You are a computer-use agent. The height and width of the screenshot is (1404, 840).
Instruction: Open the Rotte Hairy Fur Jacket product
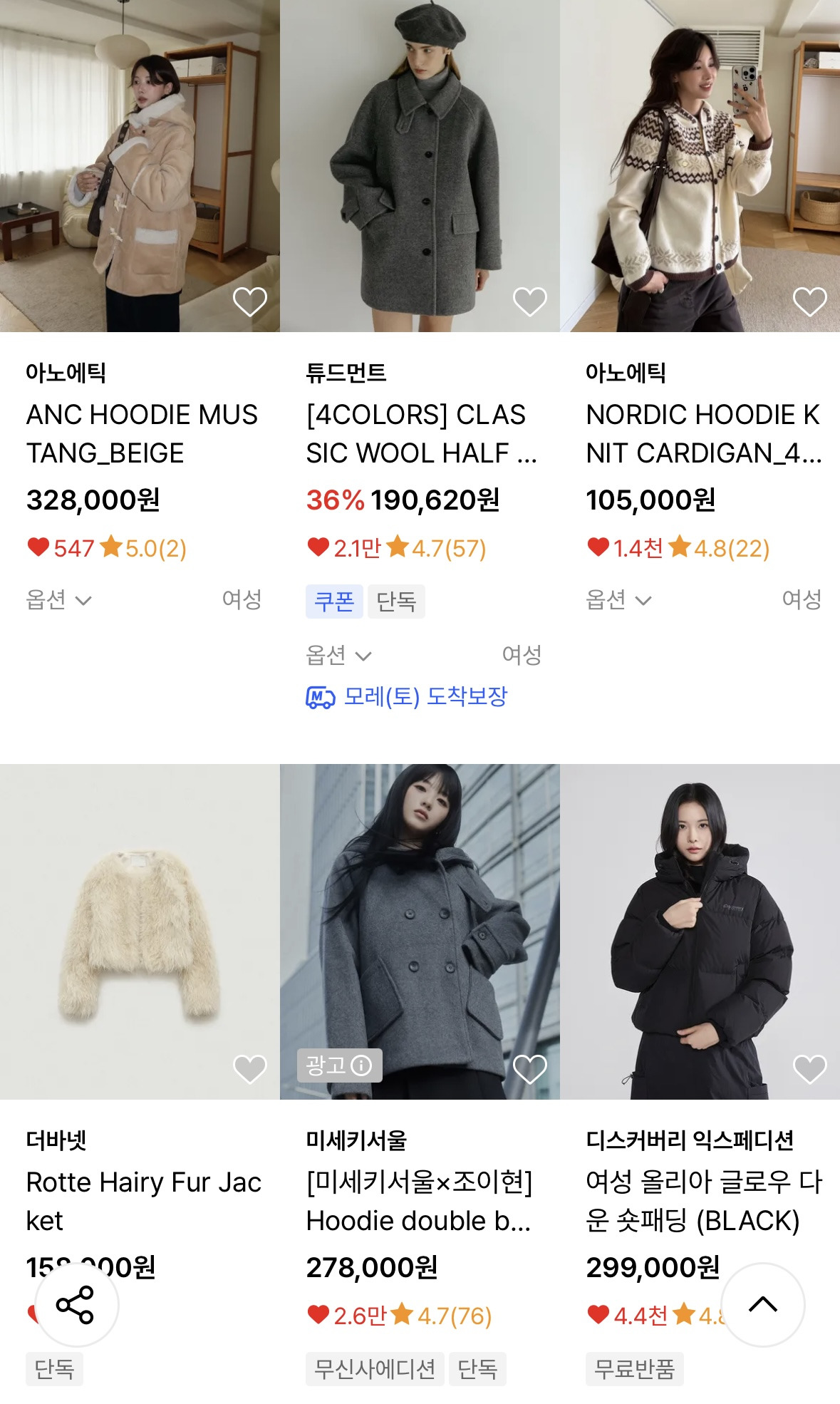tap(142, 1201)
